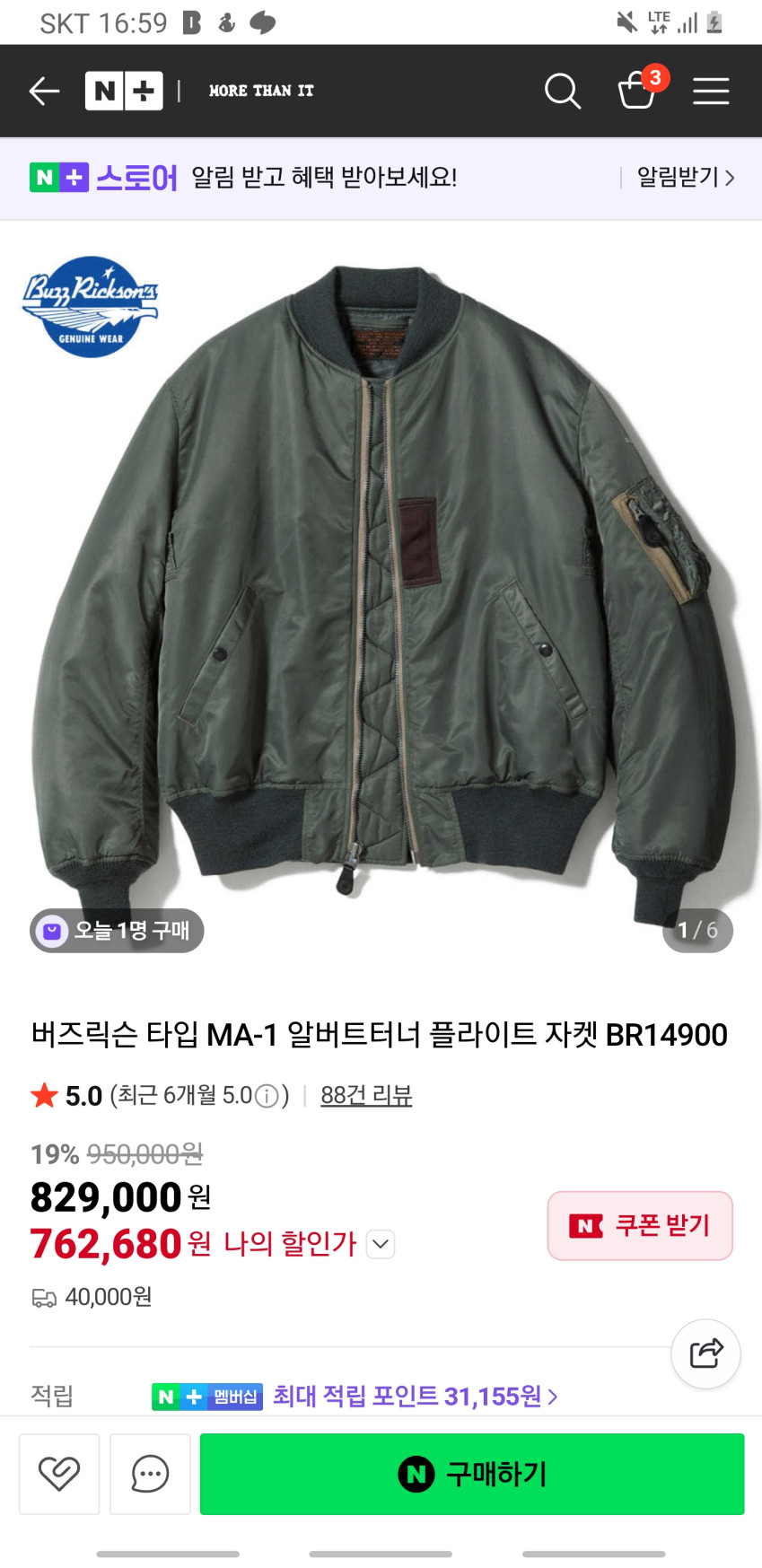Open the chat inquiry bubble icon
This screenshot has width=762, height=1568.
150,1474
